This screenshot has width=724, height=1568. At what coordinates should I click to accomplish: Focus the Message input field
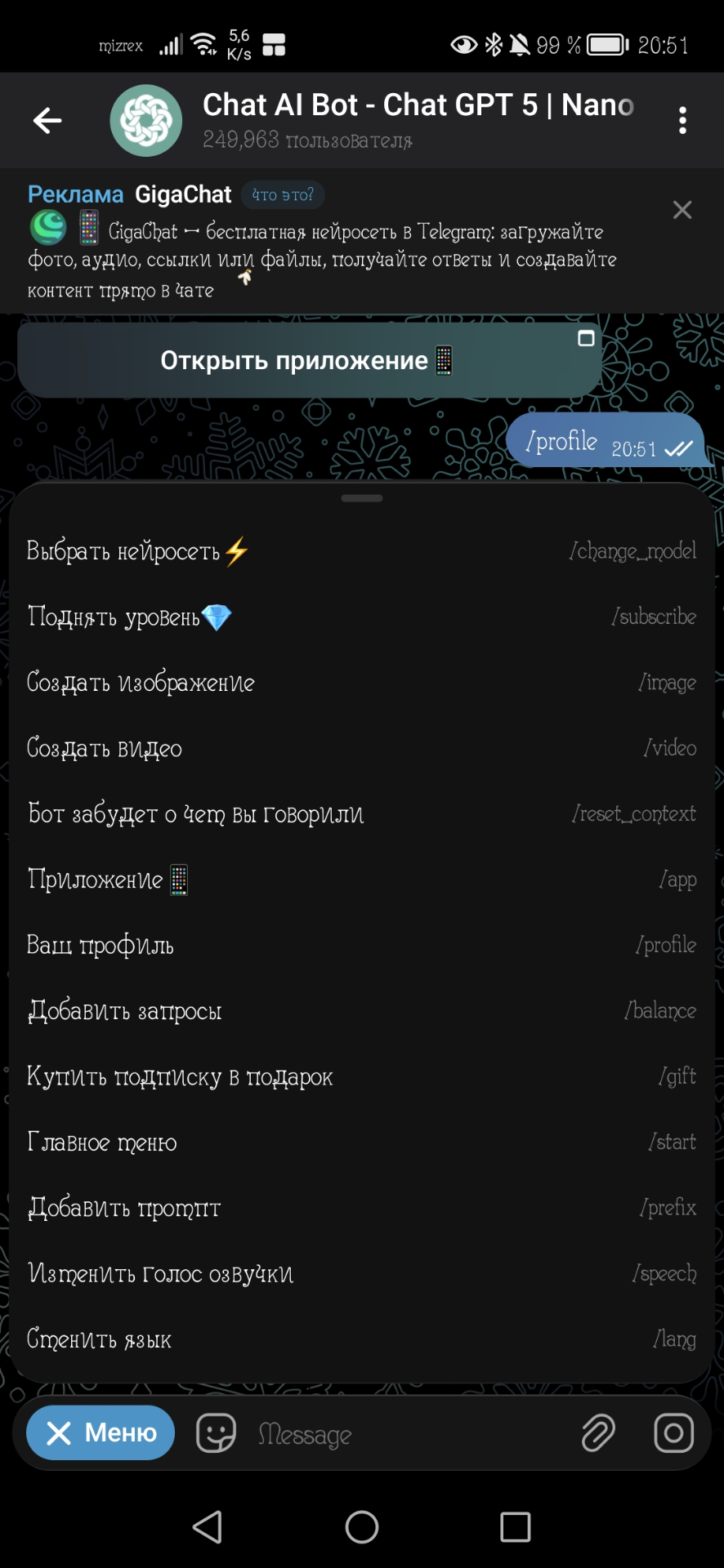click(x=409, y=1434)
